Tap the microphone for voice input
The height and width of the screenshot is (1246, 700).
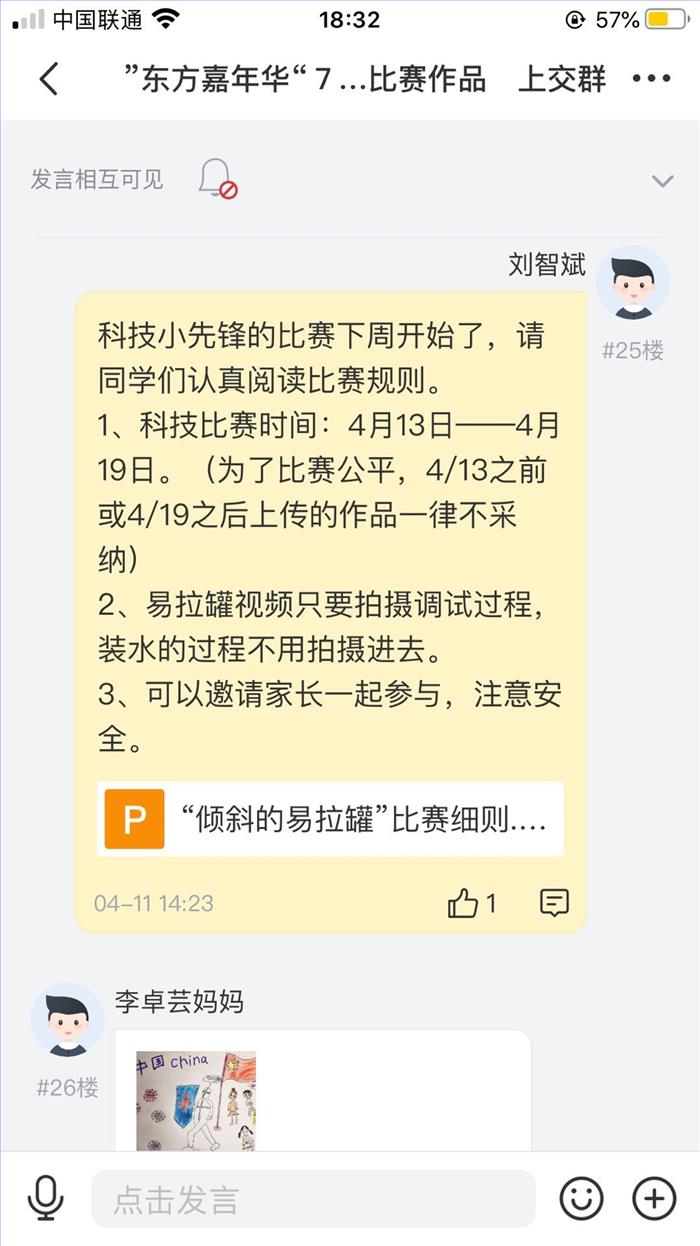point(45,1198)
